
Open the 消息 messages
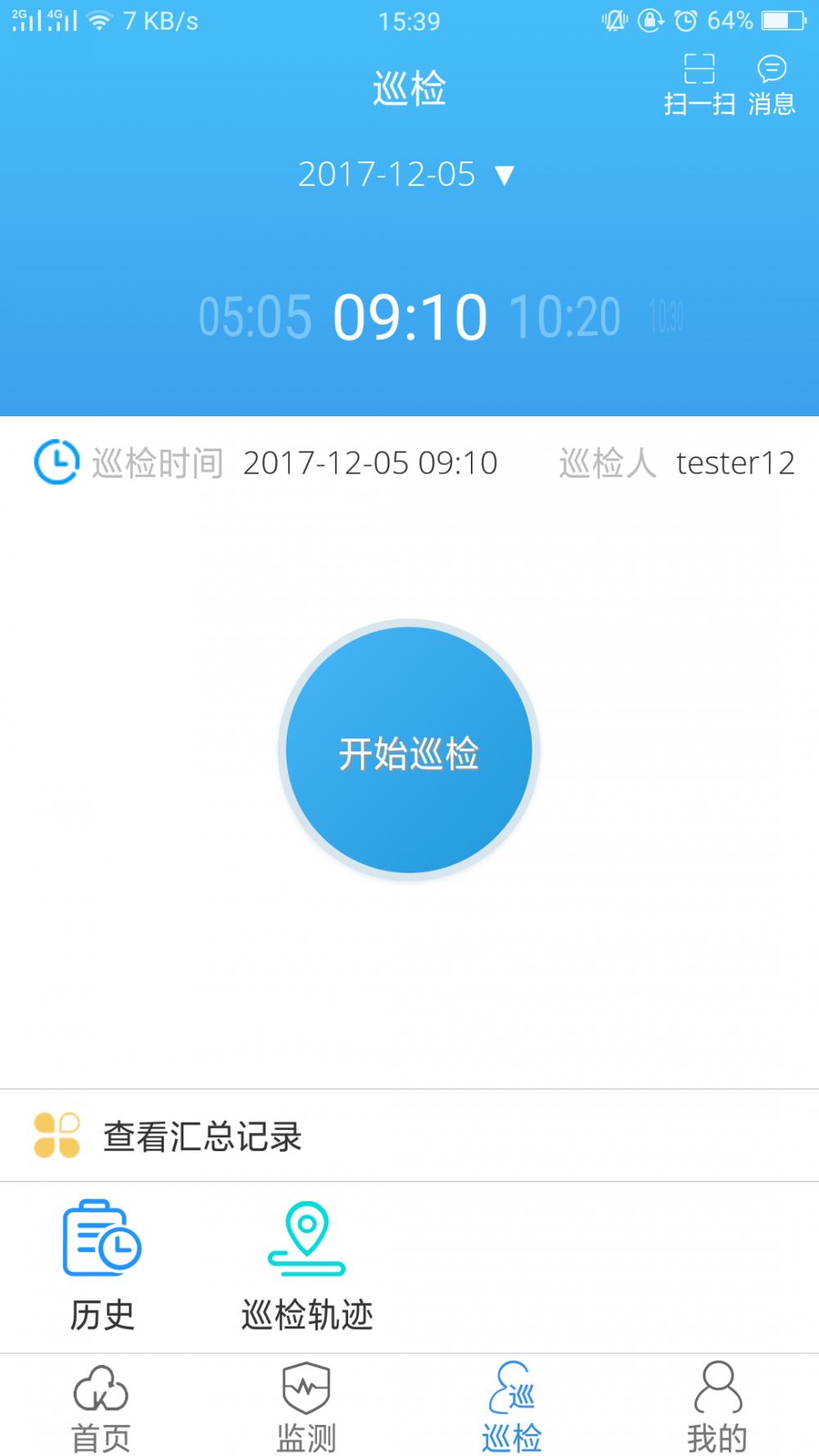[x=771, y=84]
